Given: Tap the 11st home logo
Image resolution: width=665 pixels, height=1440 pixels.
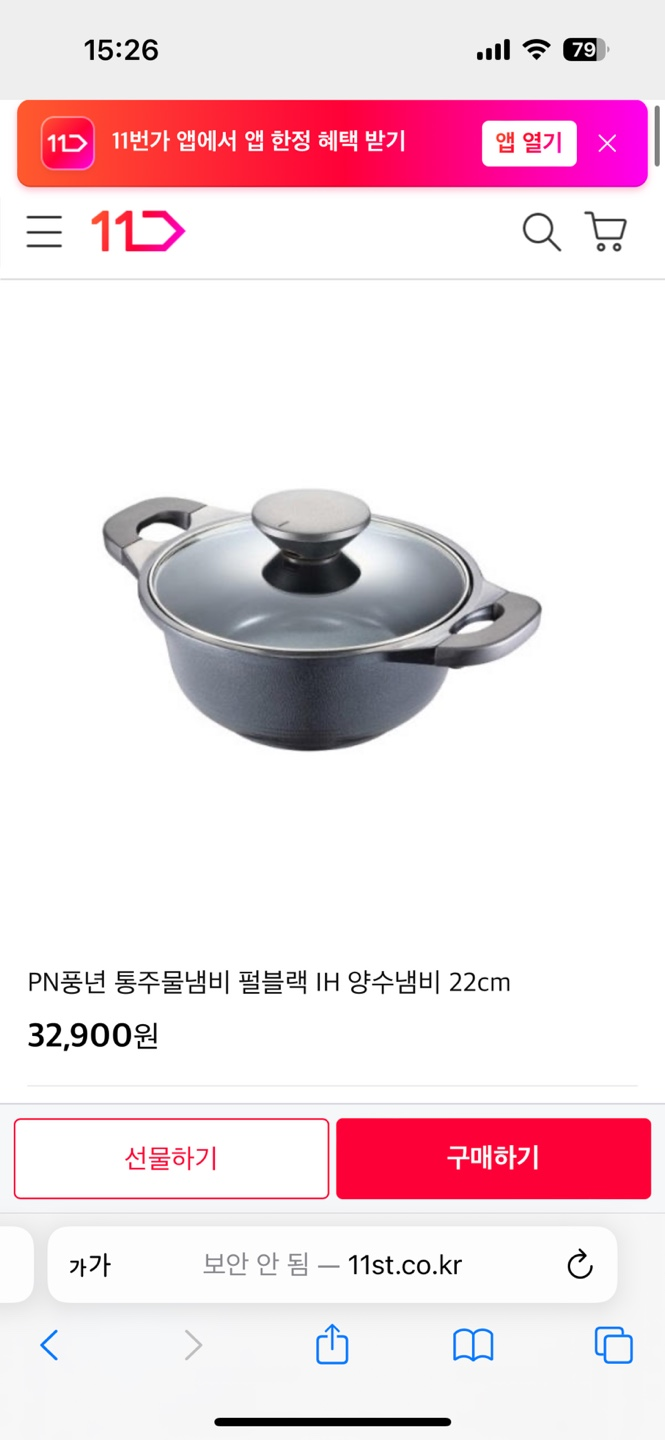Looking at the screenshot, I should click(x=138, y=231).
